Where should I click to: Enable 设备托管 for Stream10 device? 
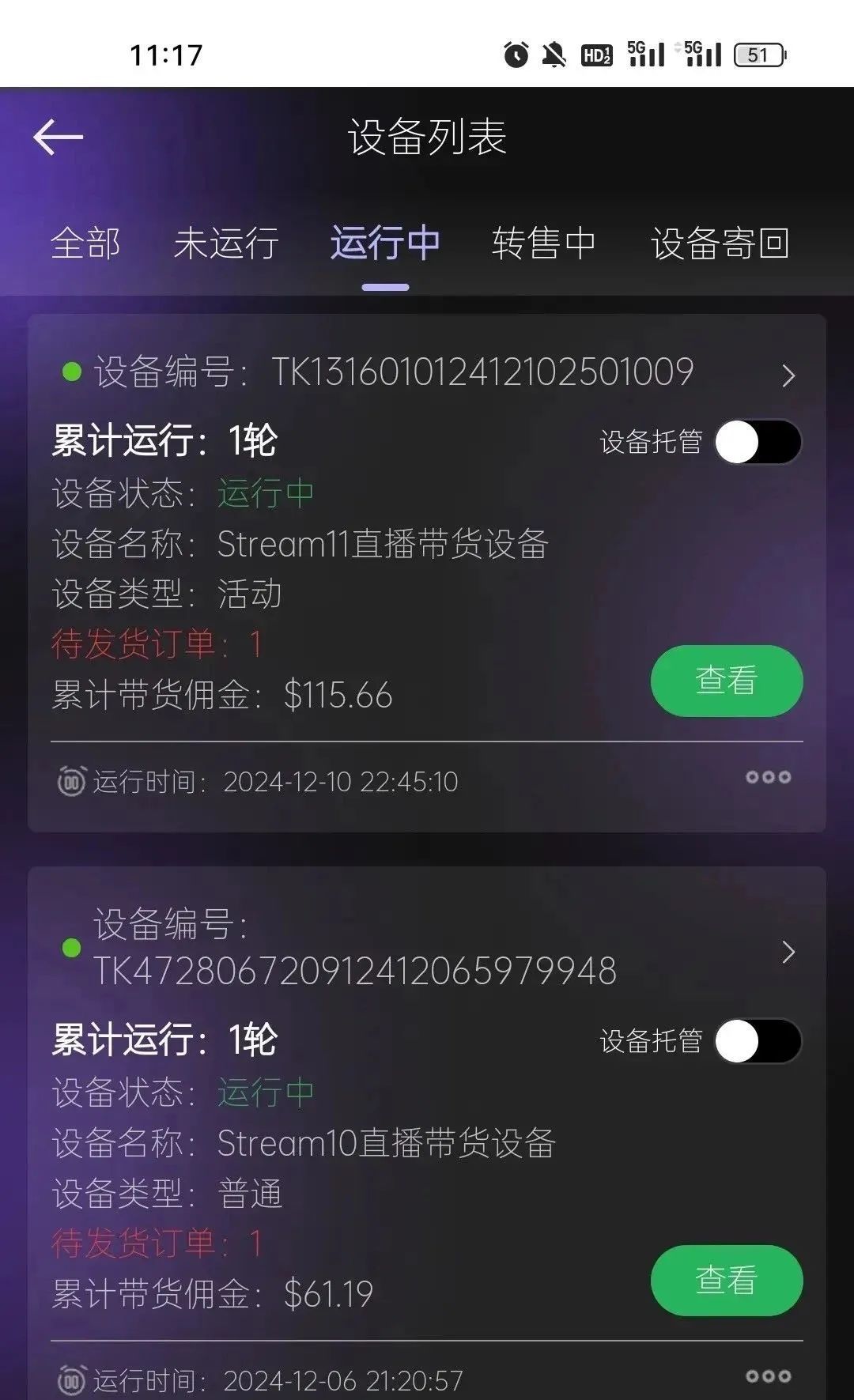758,1041
